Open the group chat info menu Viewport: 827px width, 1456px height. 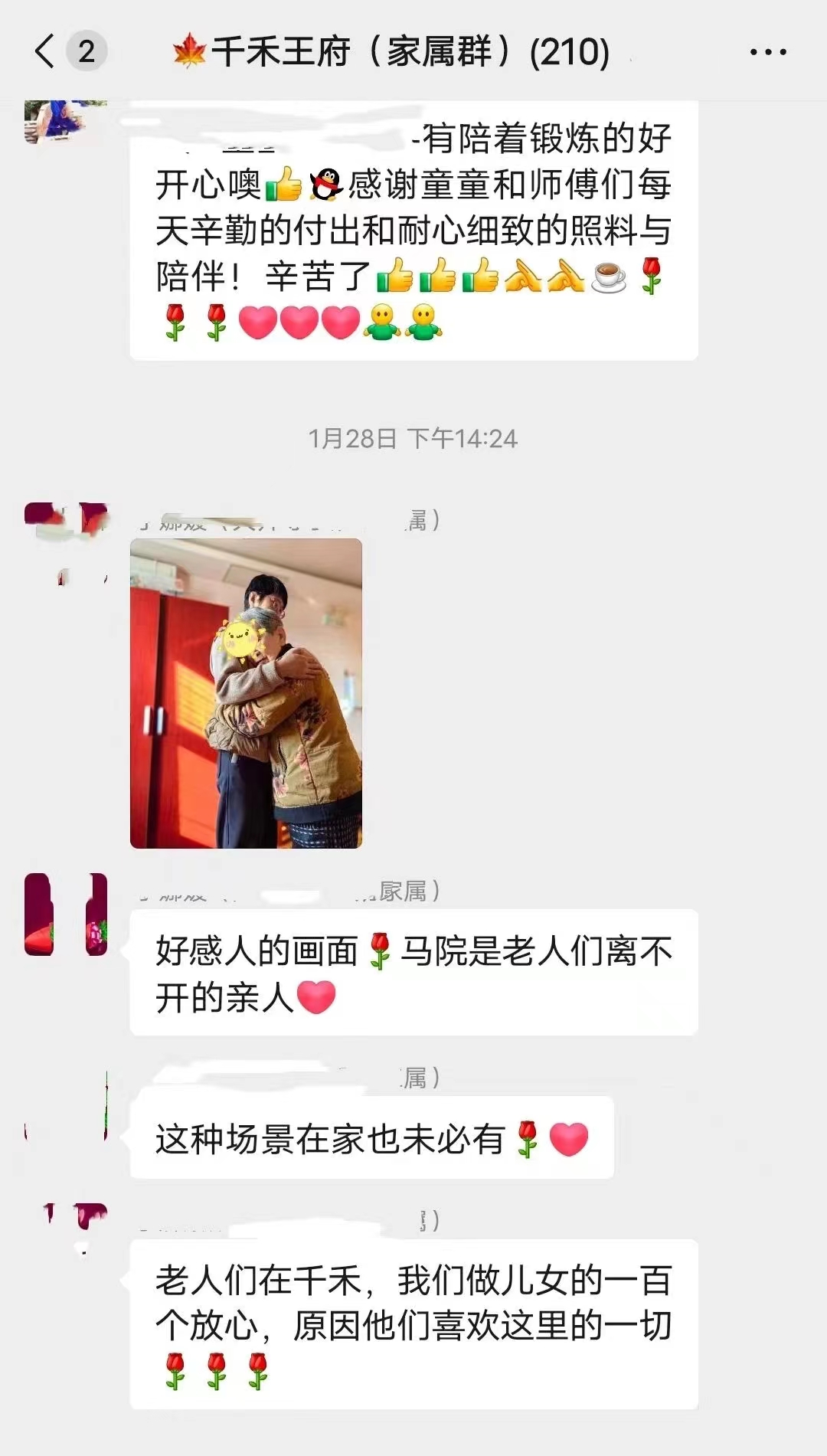767,52
